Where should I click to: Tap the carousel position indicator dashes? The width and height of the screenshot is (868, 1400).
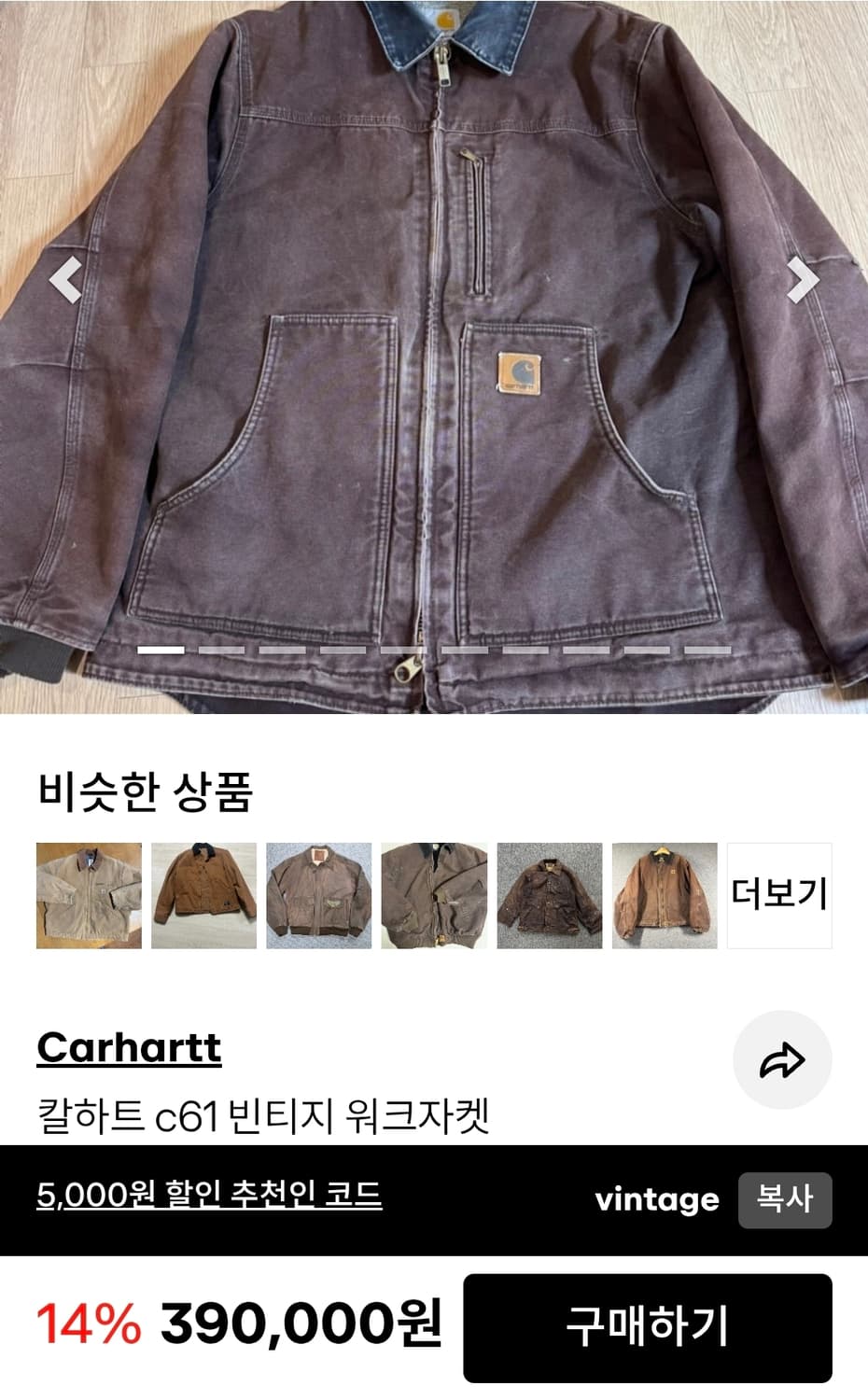coord(434,649)
